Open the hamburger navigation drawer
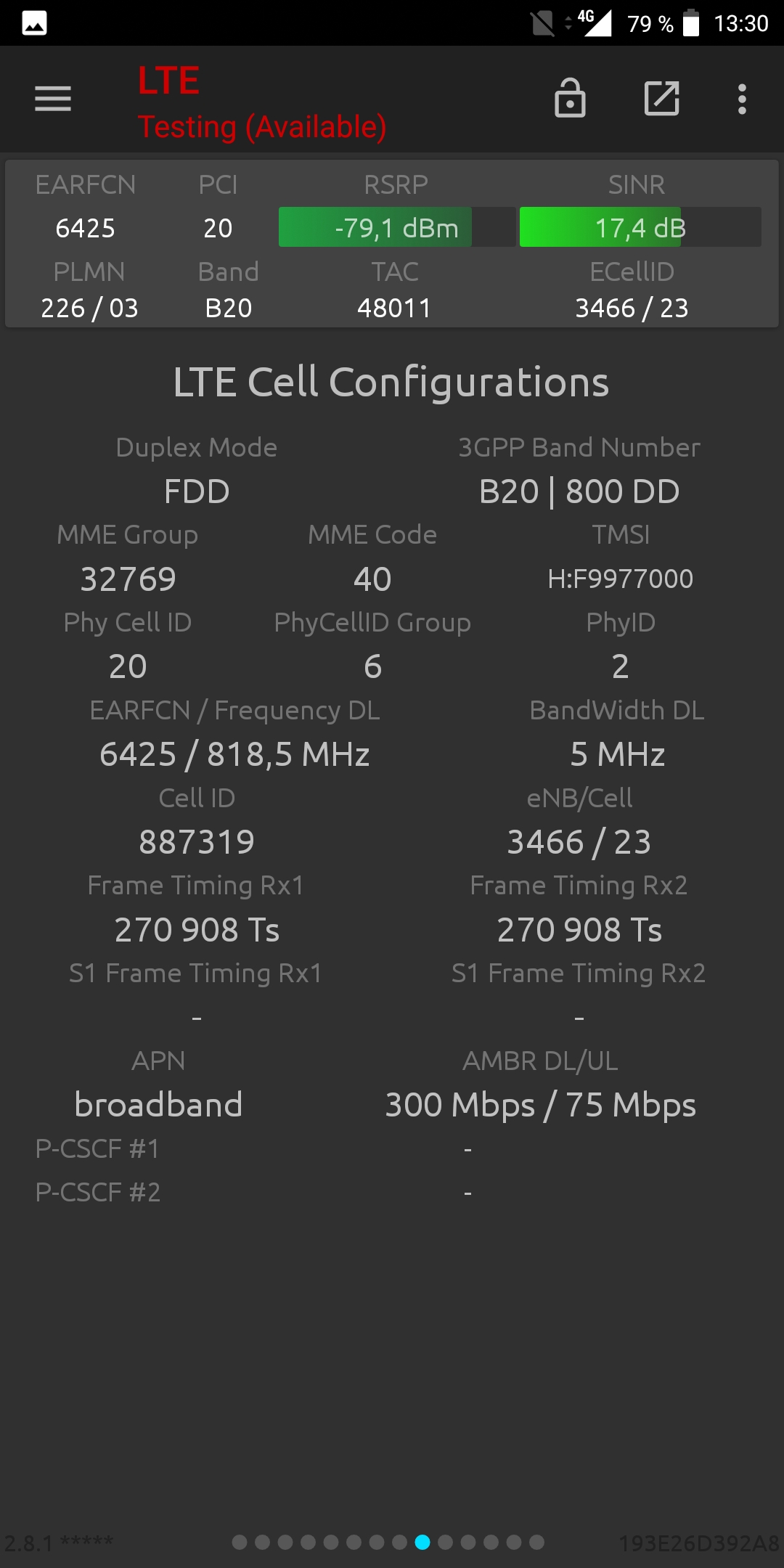Image resolution: width=784 pixels, height=1568 pixels. click(x=53, y=99)
